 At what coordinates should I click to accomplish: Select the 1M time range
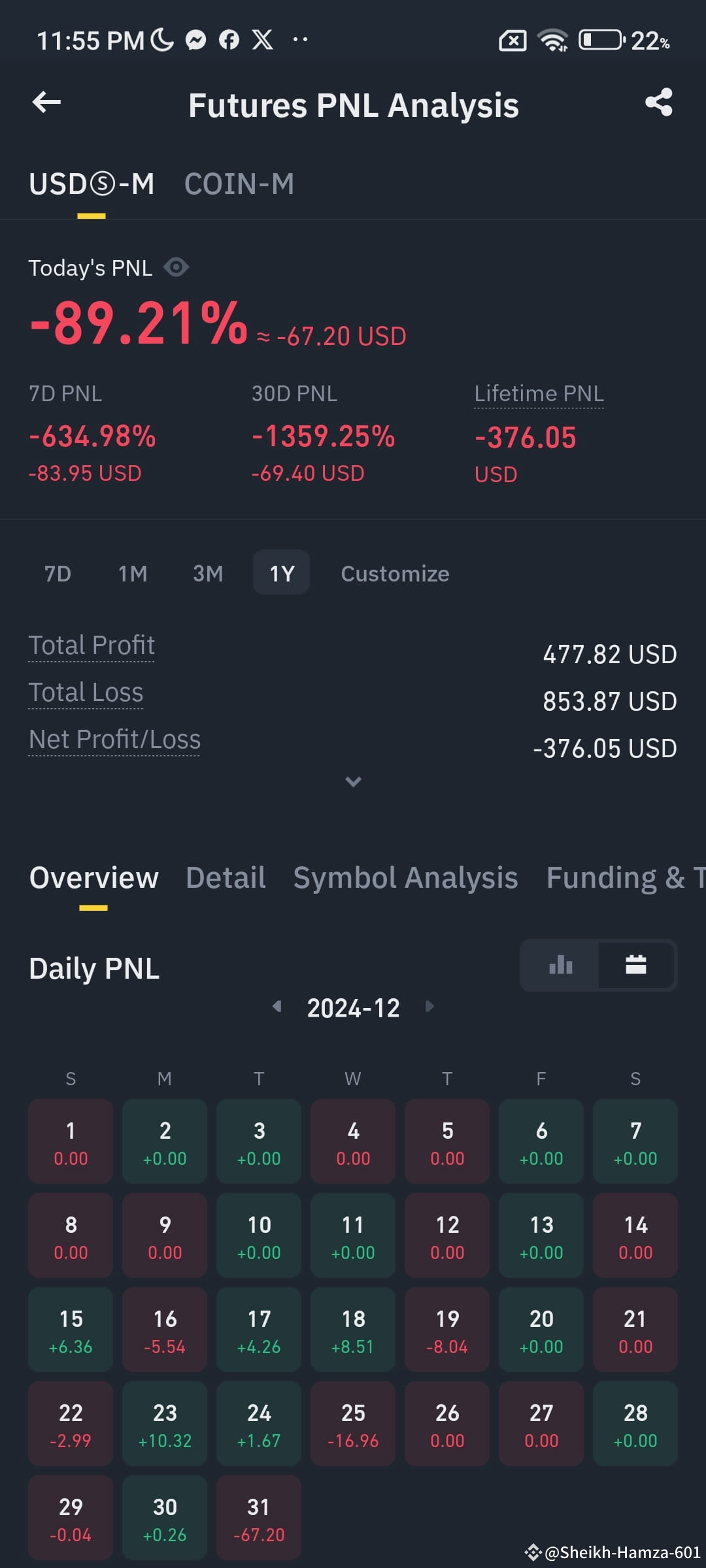(x=133, y=573)
